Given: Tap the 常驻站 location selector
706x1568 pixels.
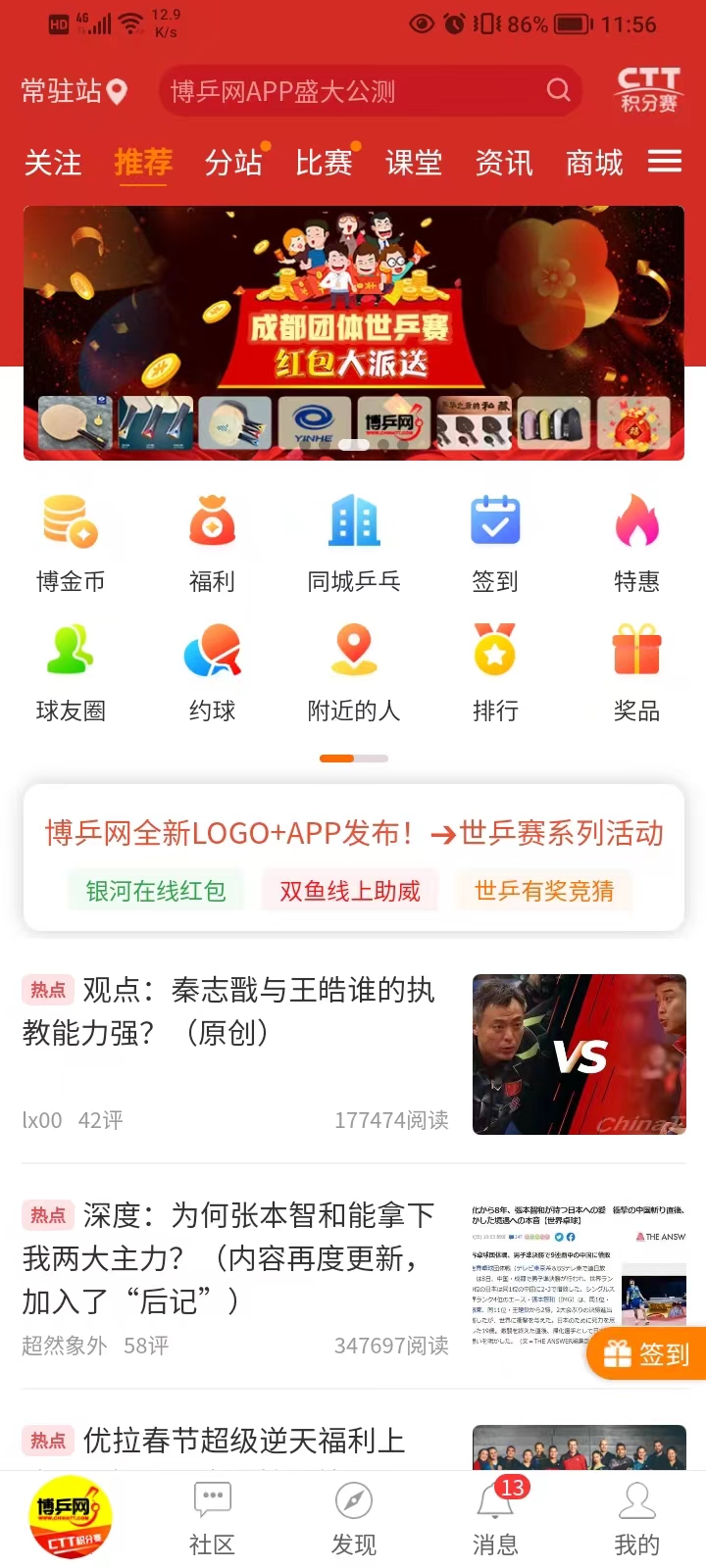Looking at the screenshot, I should tap(75, 92).
